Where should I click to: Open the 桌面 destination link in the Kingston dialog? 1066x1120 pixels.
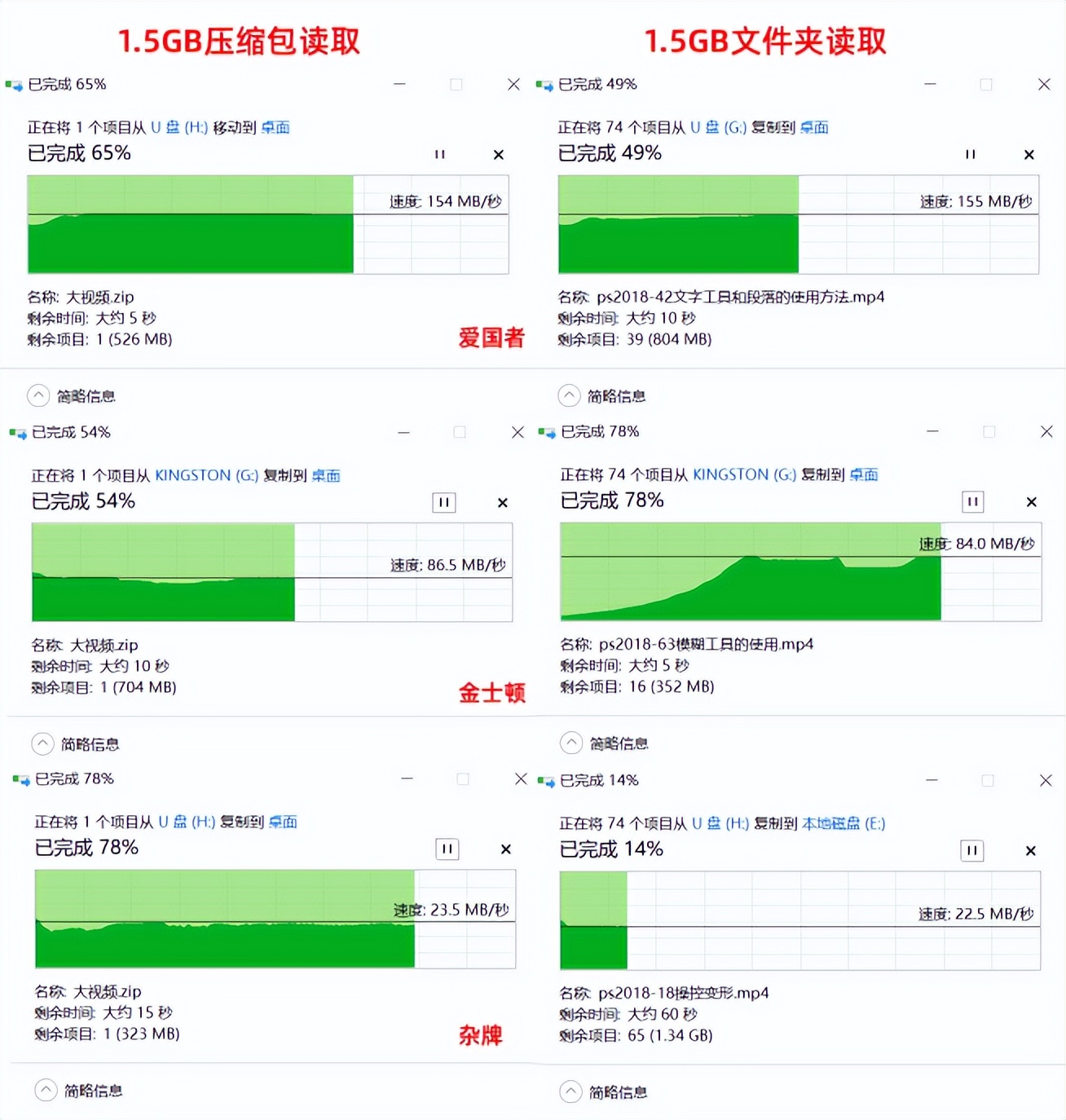point(324,475)
